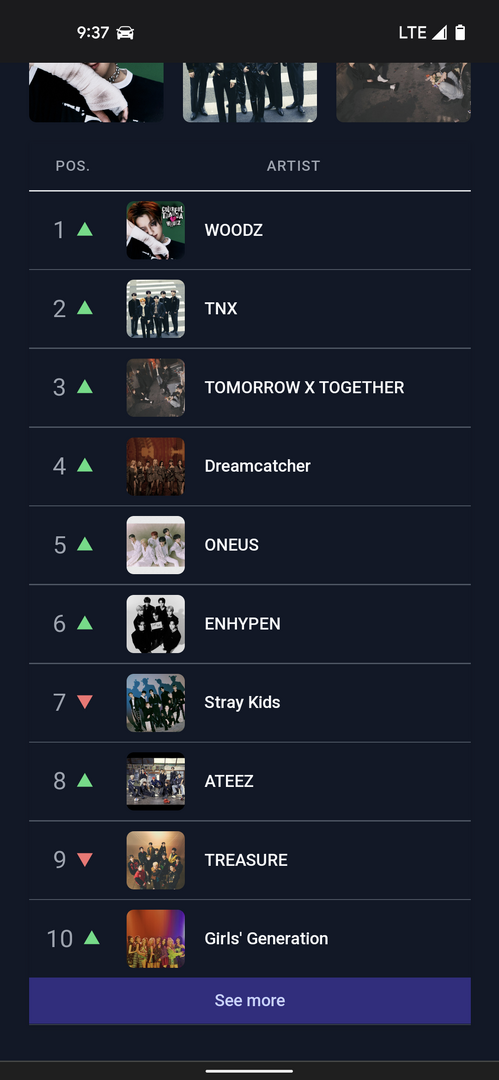The height and width of the screenshot is (1080, 499).
Task: Open ONEUS from the ranking list
Action: point(250,545)
